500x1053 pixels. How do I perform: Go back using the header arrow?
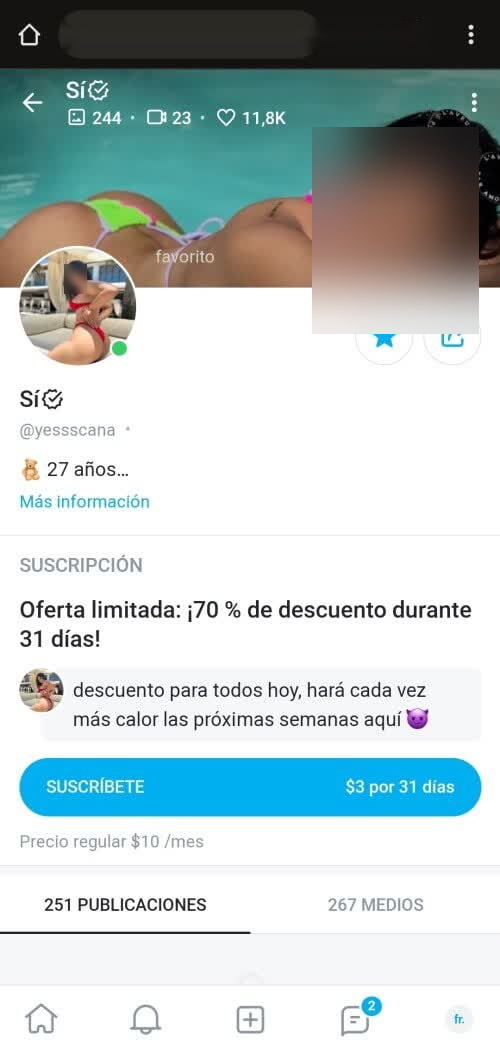click(x=32, y=103)
